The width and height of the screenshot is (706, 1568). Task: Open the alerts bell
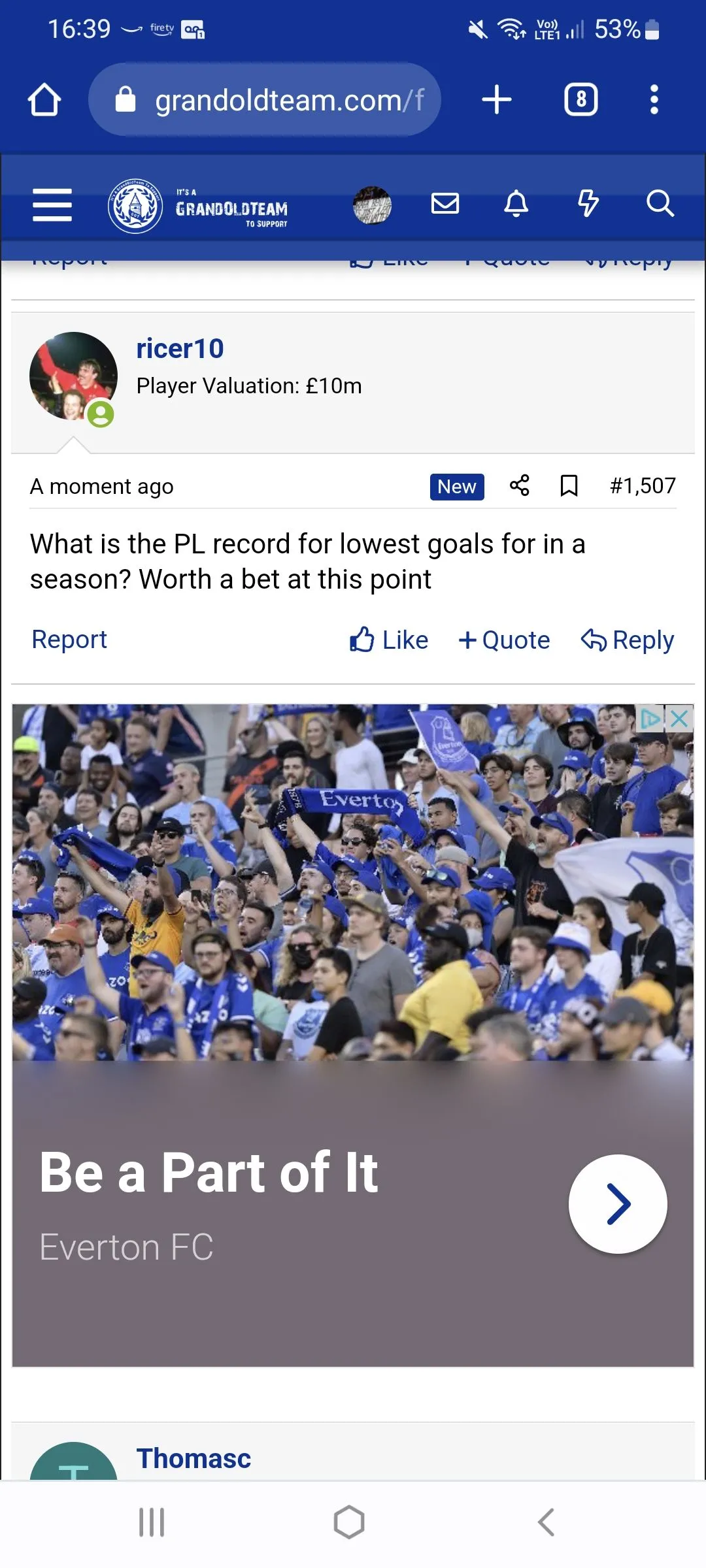516,204
